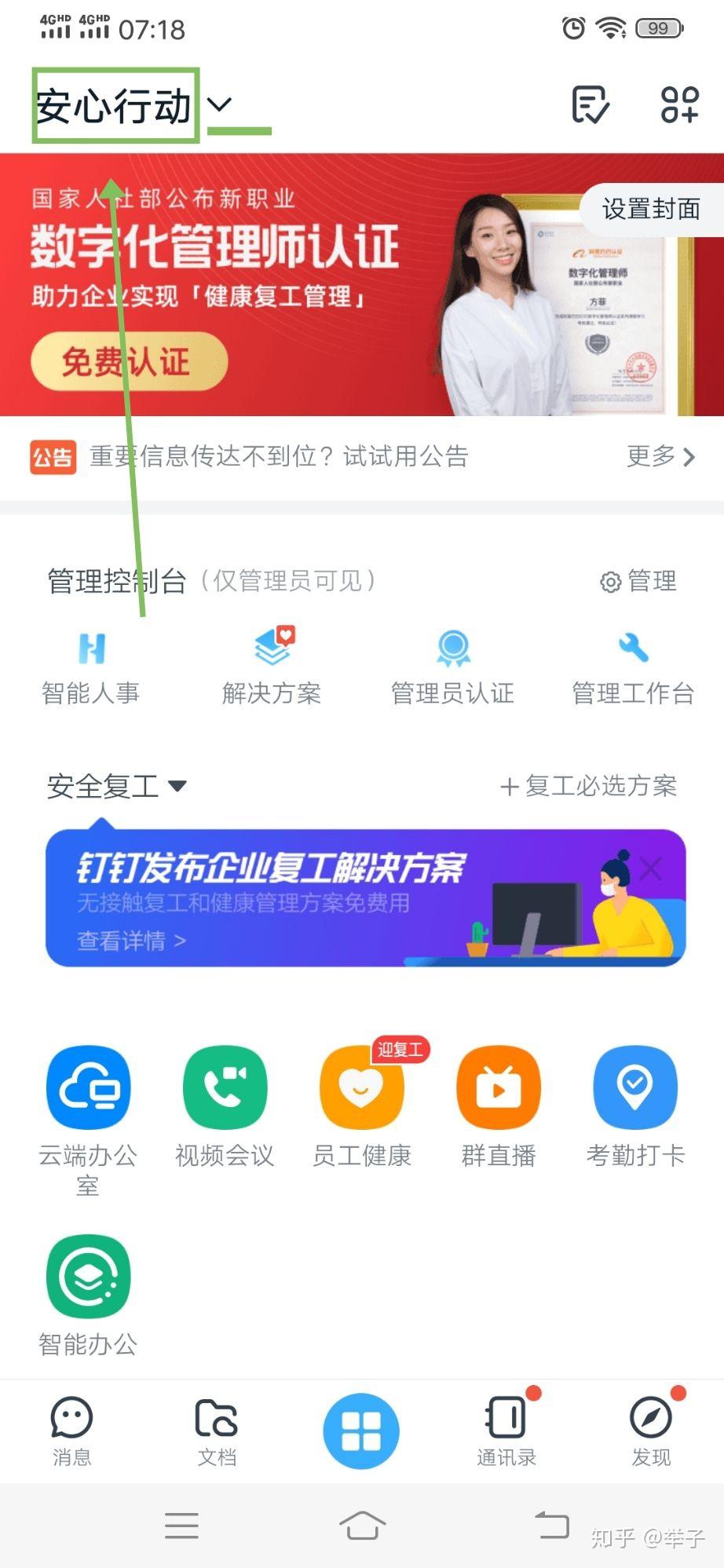This screenshot has height=1568, width=724.
Task: Open 管理 settings for the console
Action: (x=638, y=581)
